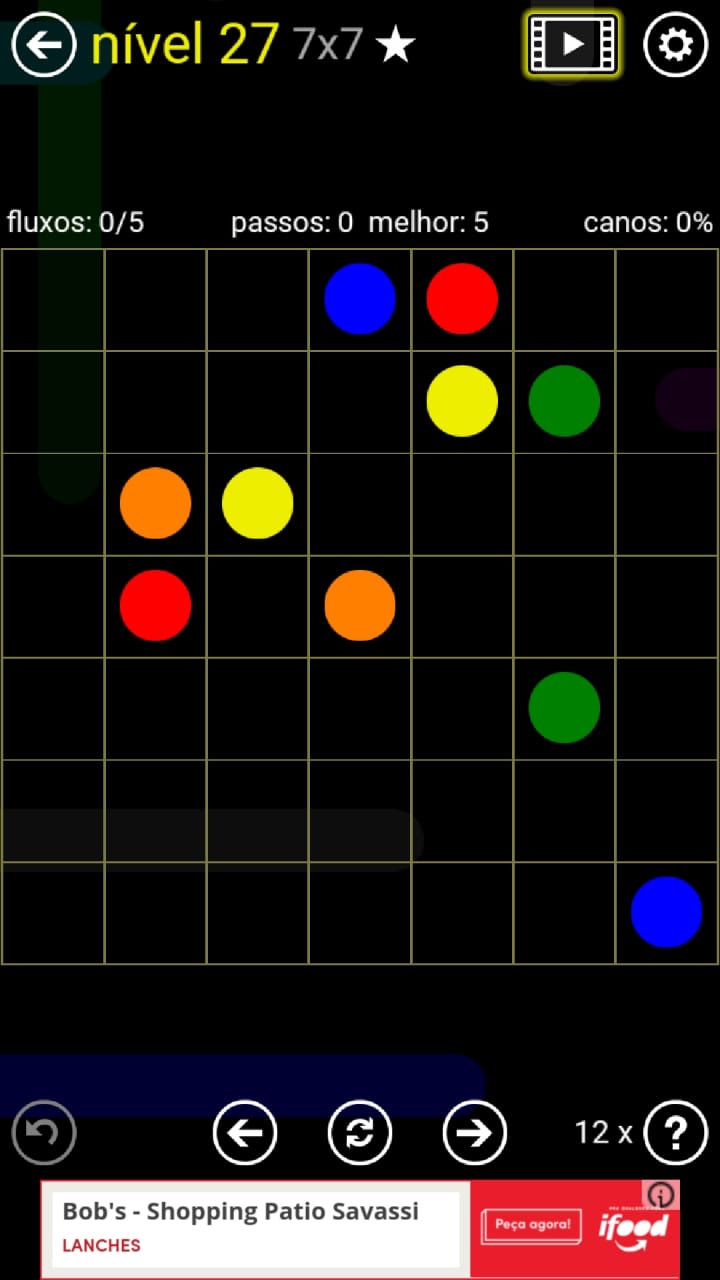This screenshot has height=1280, width=720.
Task: Advance to the next level
Action: (474, 1132)
